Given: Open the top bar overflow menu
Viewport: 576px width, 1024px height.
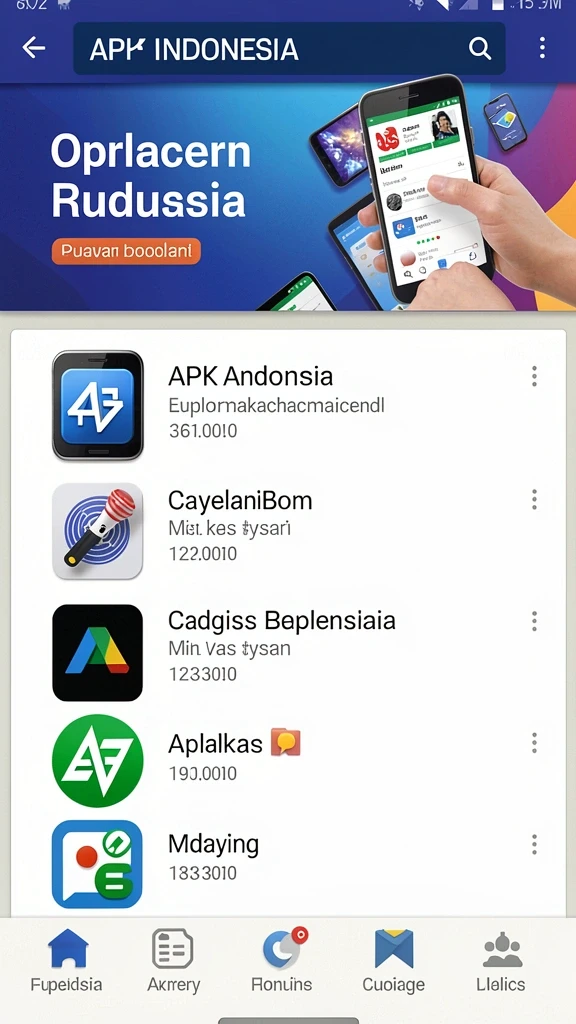Looking at the screenshot, I should [x=542, y=48].
